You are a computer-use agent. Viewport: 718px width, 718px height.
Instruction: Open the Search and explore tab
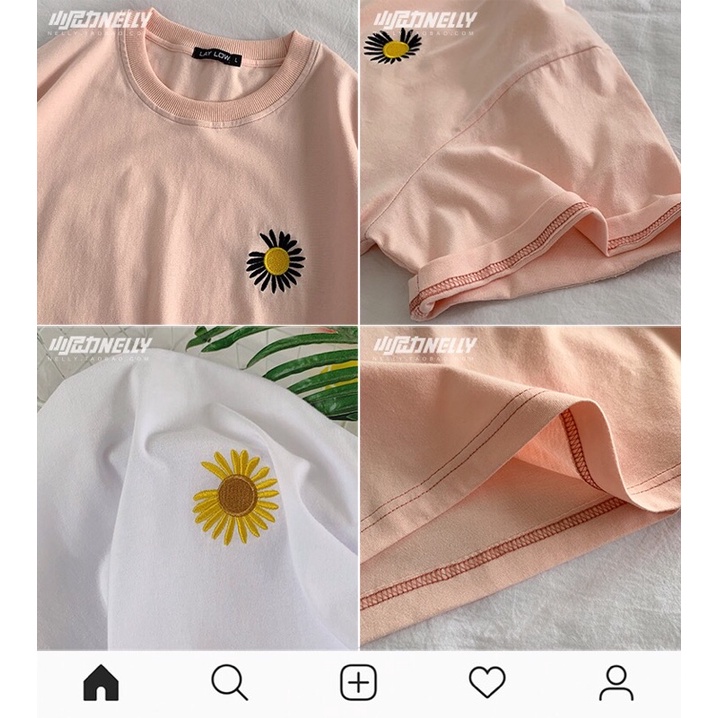pyautogui.click(x=229, y=683)
